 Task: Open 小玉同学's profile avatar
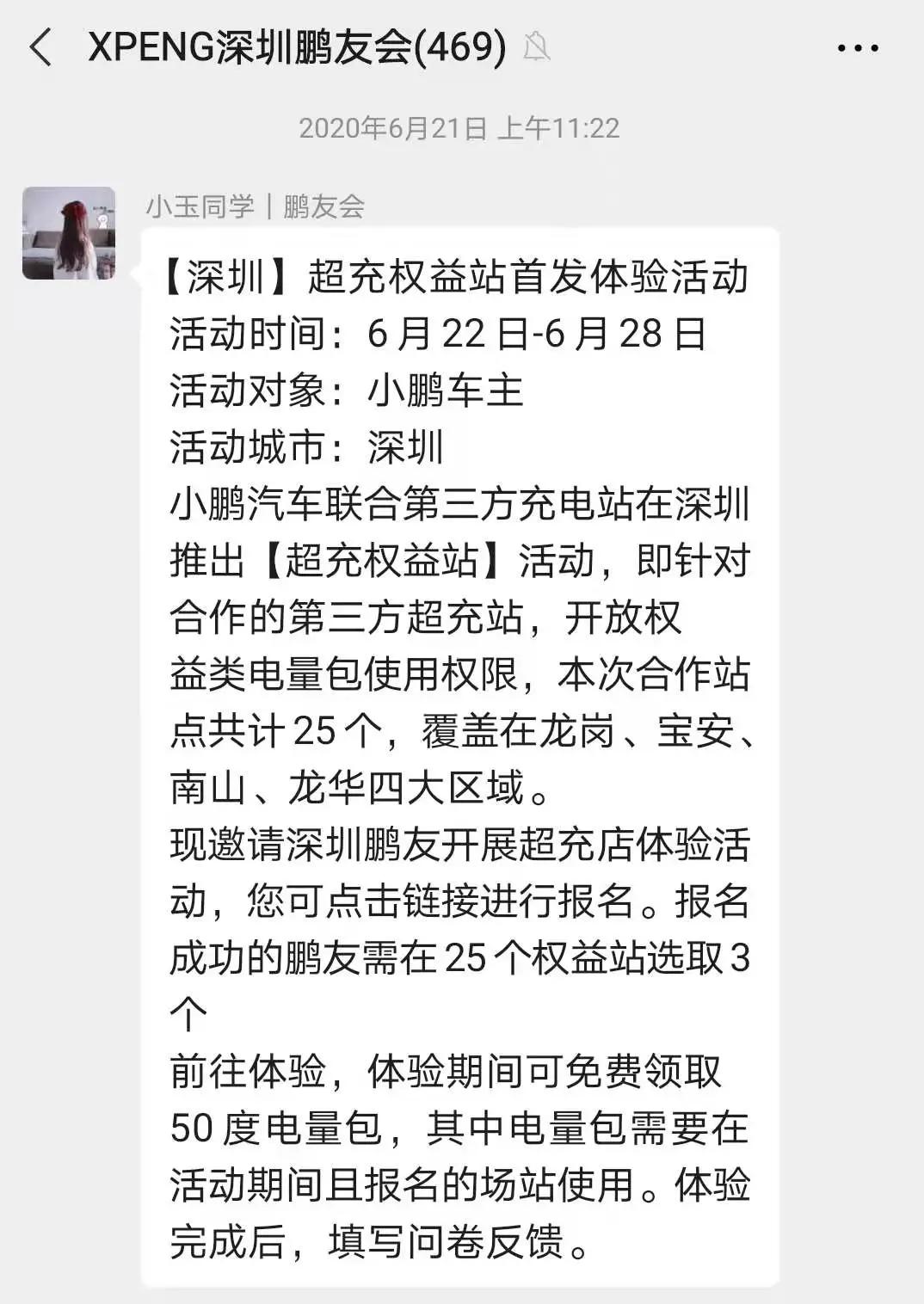point(69,233)
